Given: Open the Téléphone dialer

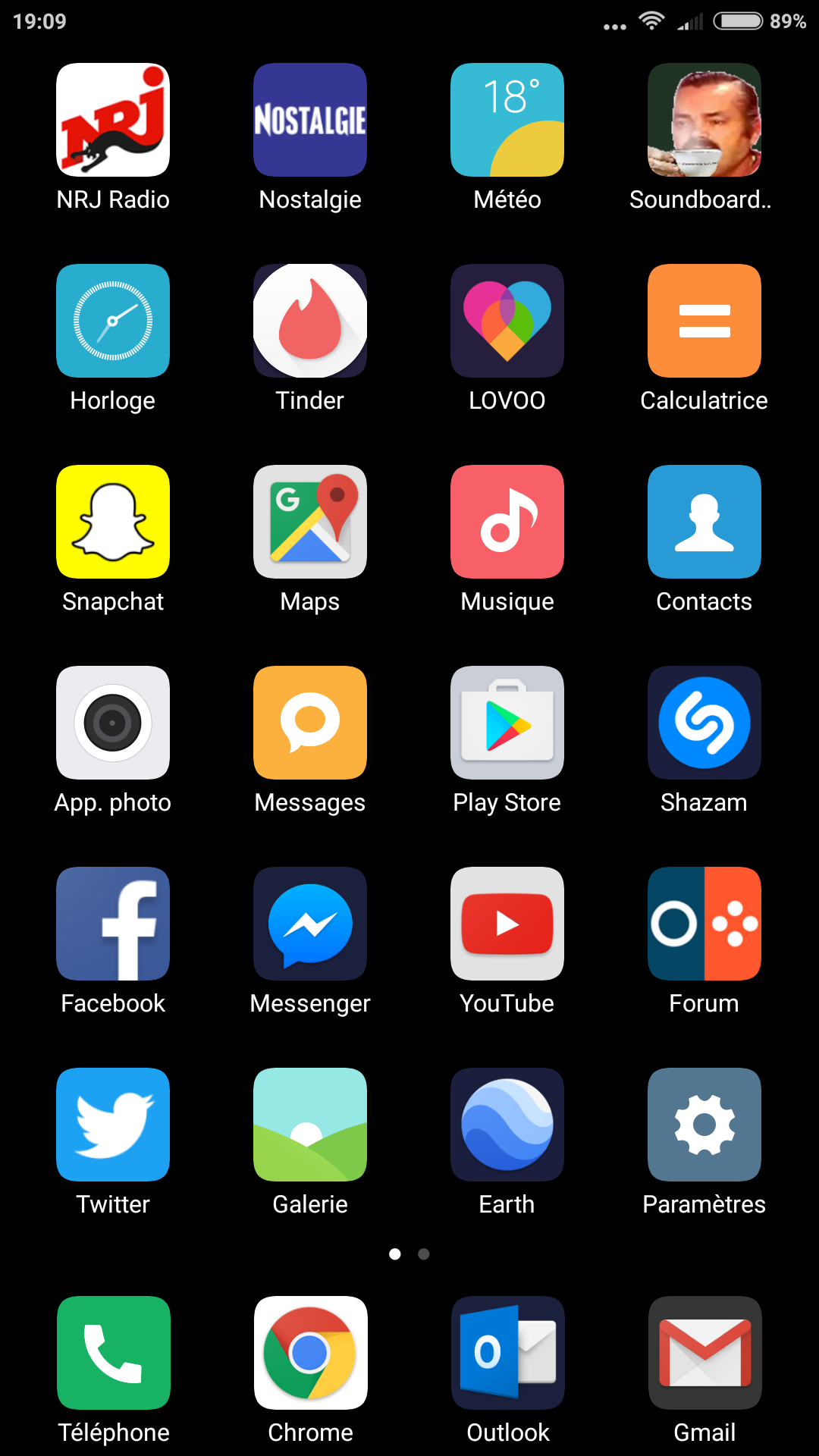Looking at the screenshot, I should (x=114, y=1353).
